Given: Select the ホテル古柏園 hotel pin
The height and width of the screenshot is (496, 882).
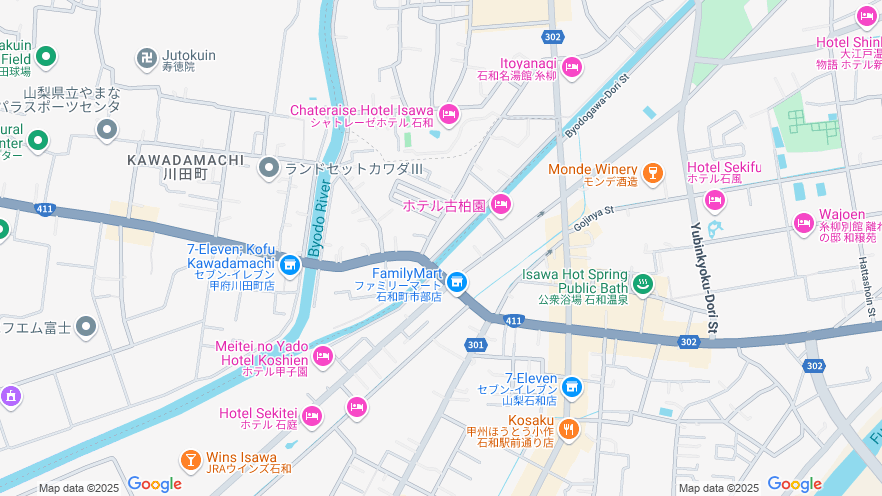Looking at the screenshot, I should tap(501, 205).
